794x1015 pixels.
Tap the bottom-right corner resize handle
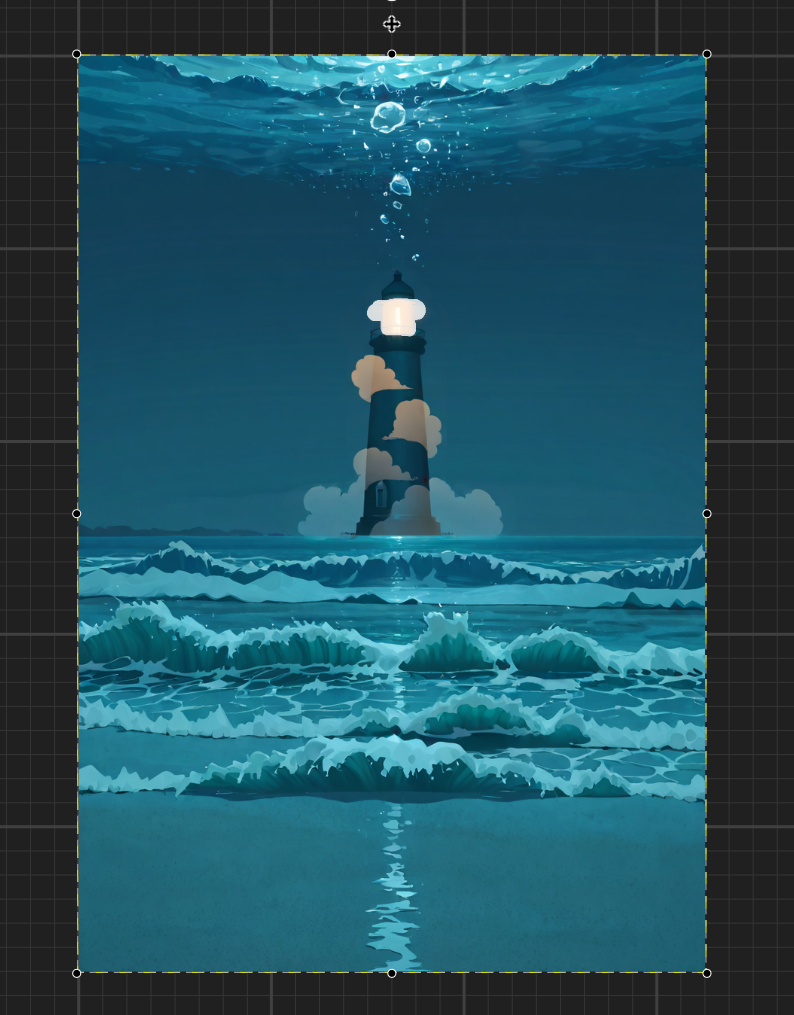[707, 973]
